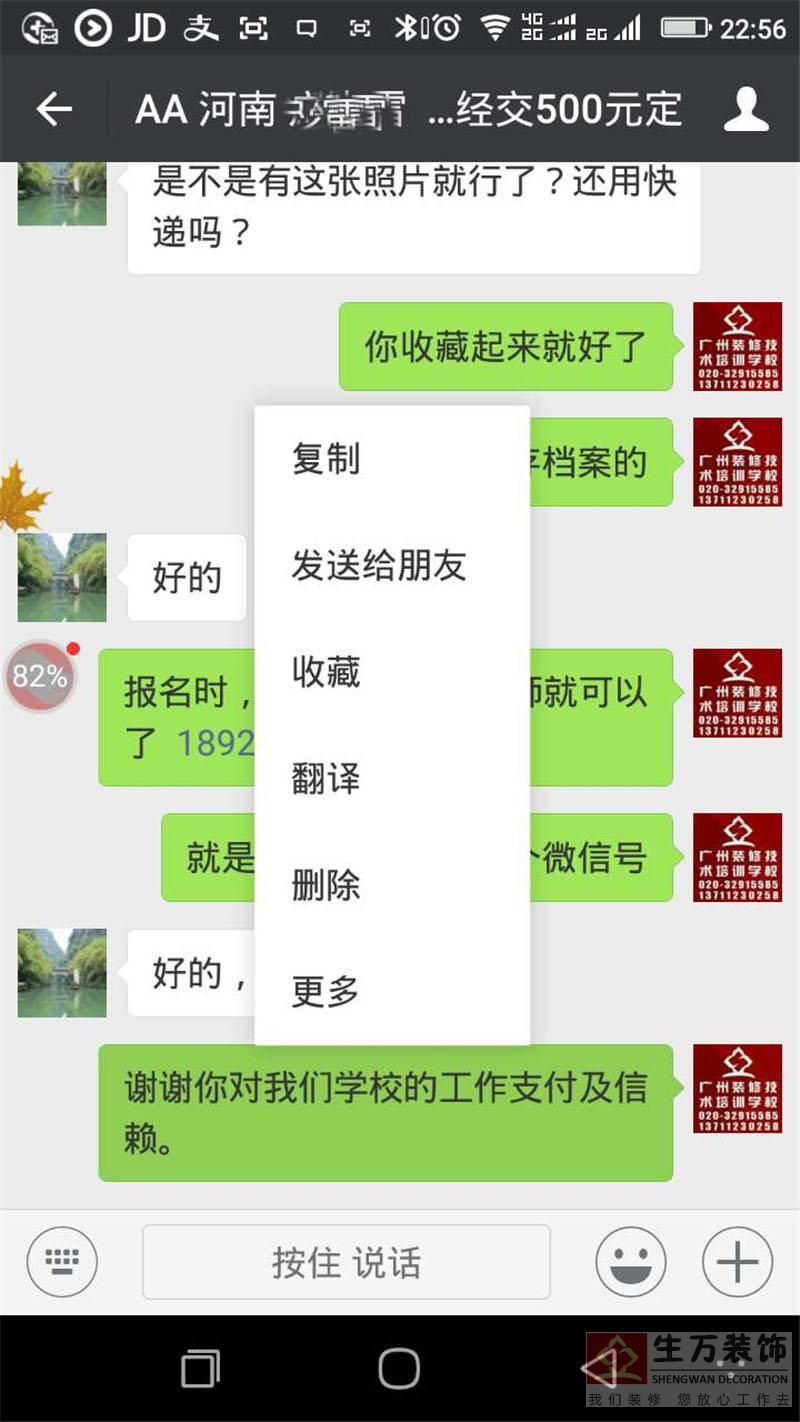The width and height of the screenshot is (800, 1422).
Task: Go back using the top-left arrow
Action: pos(55,109)
